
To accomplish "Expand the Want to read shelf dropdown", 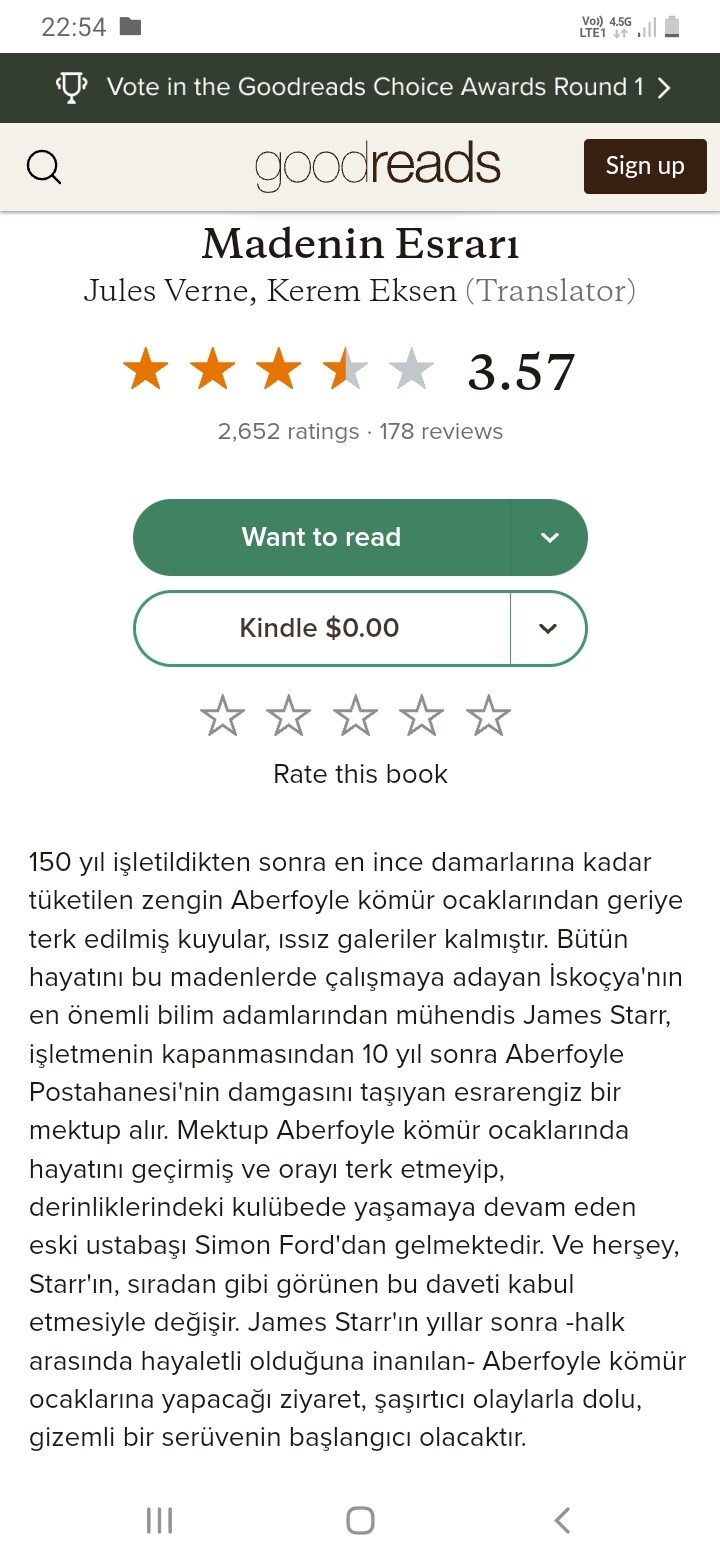I will click(549, 537).
